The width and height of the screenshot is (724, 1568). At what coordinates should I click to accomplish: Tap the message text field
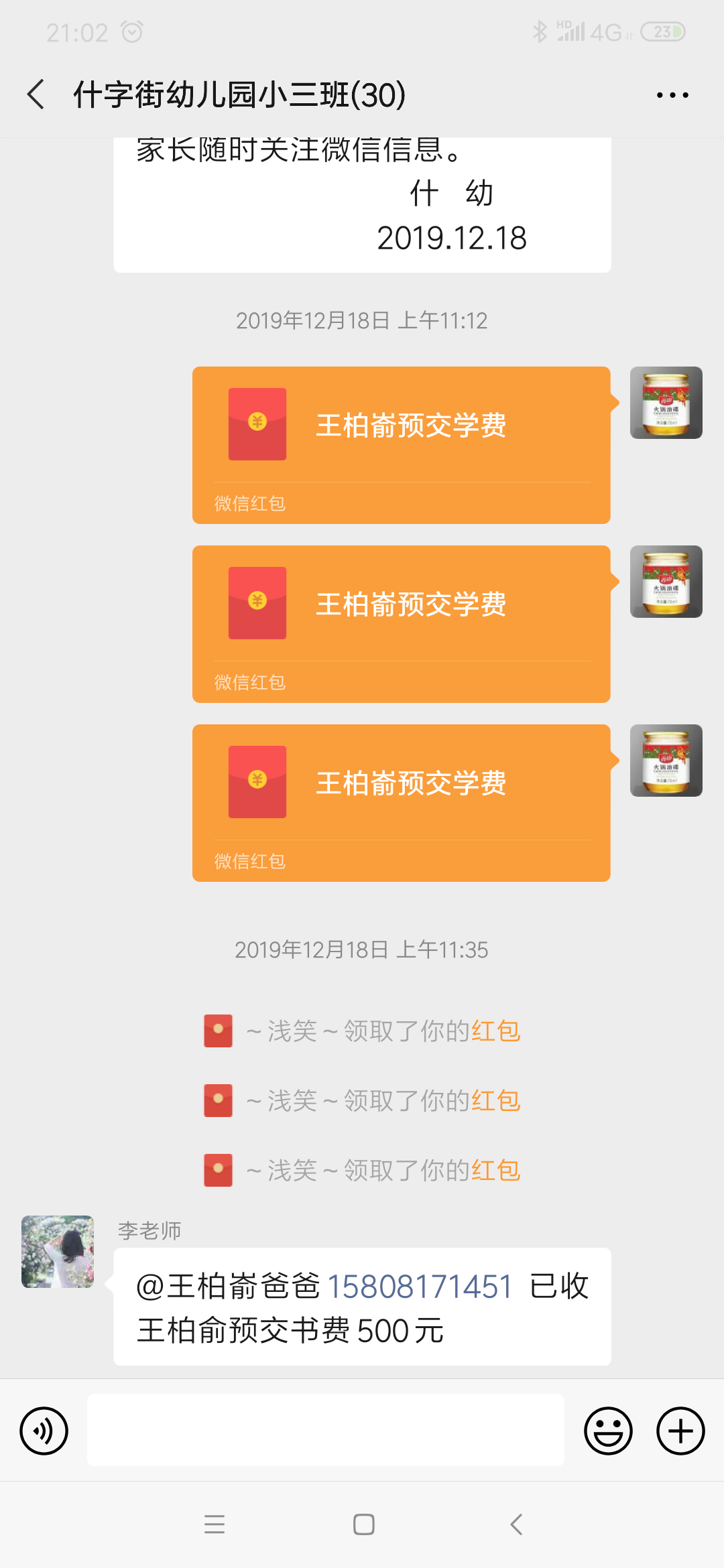(325, 1430)
